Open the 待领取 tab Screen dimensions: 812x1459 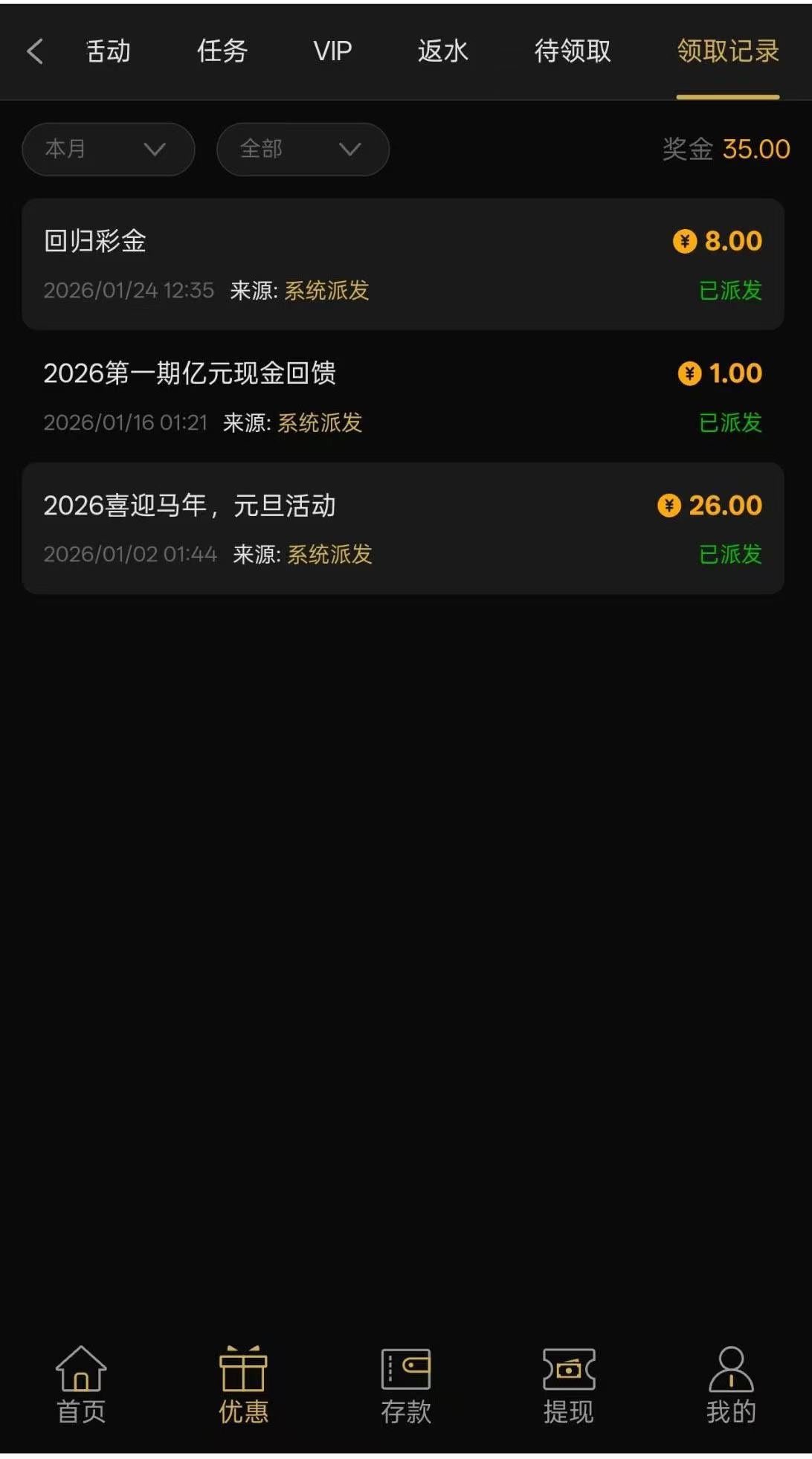pyautogui.click(x=573, y=51)
